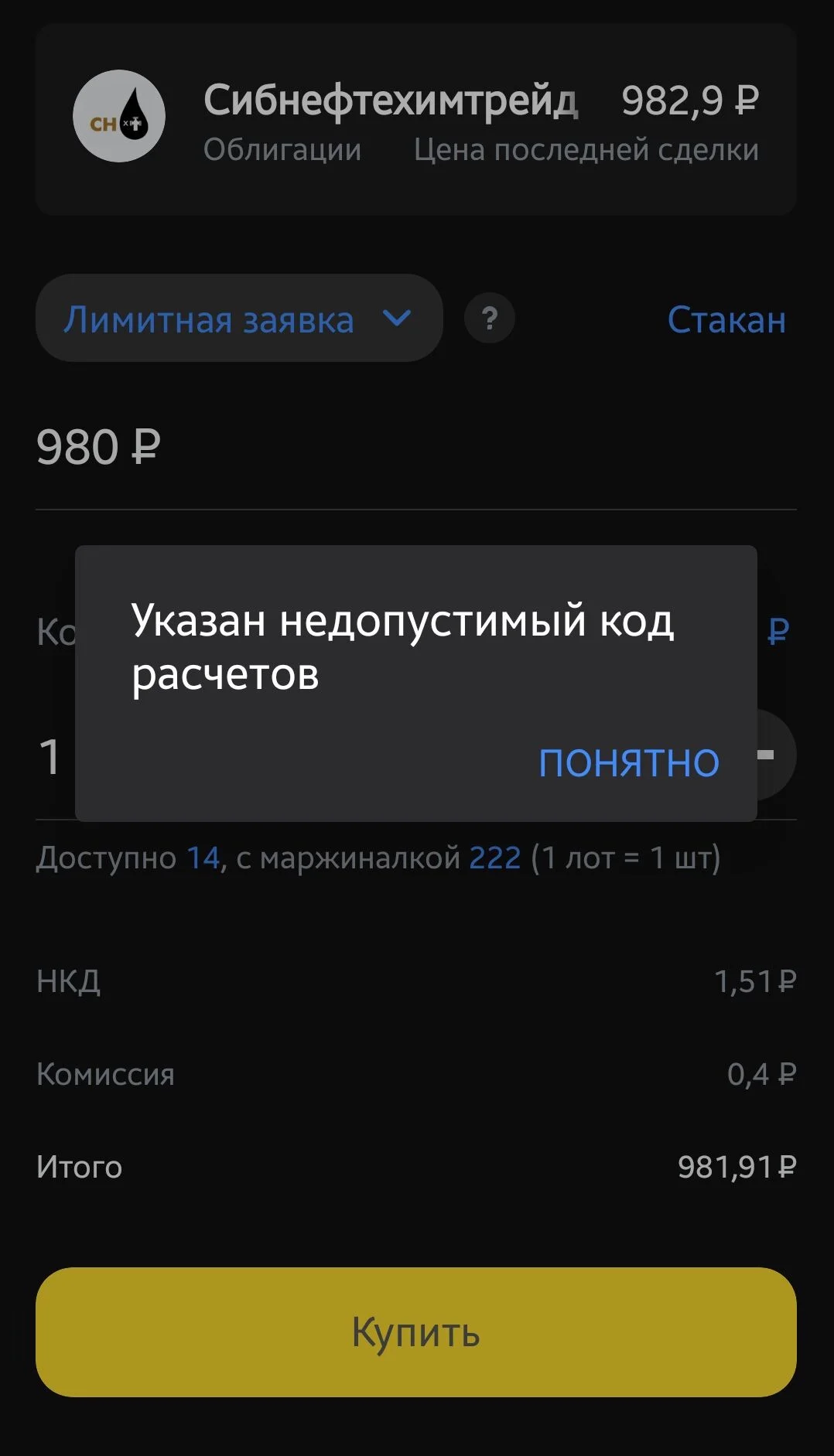
Task: Dismiss the error dialog with ПОНЯТНО
Action: [629, 762]
